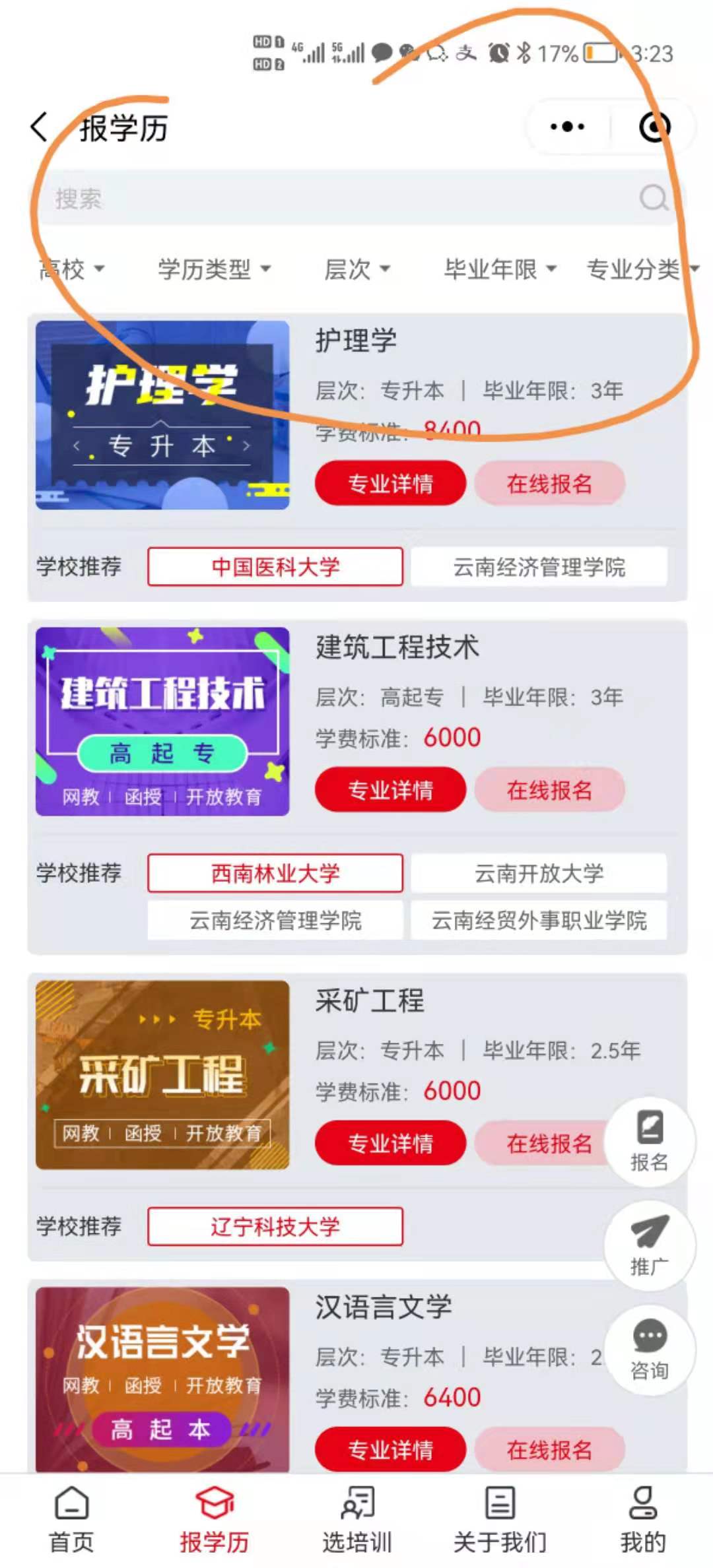Close the mini program with the circle icon
Screen dimensions: 713x1568
(654, 127)
